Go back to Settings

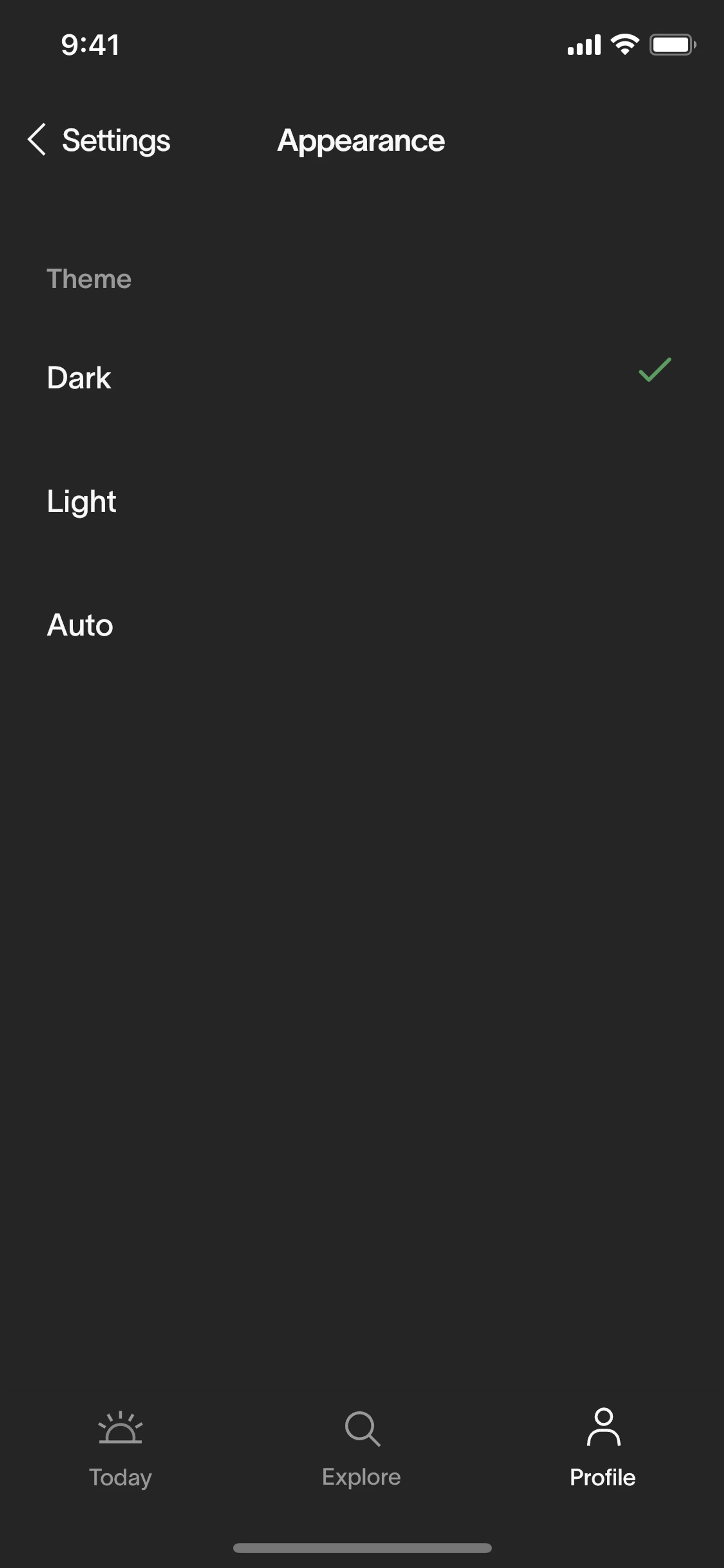pos(99,140)
